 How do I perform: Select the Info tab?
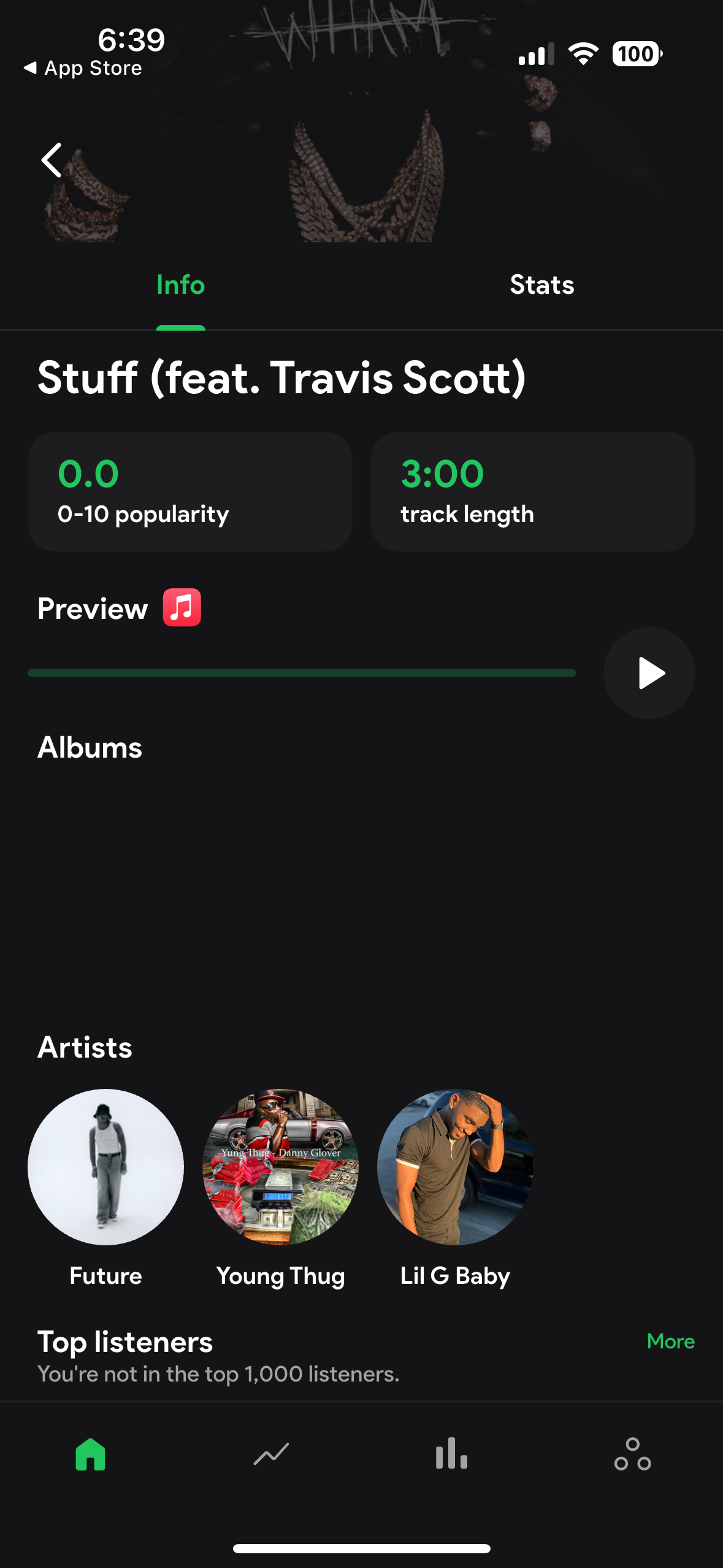tap(180, 285)
